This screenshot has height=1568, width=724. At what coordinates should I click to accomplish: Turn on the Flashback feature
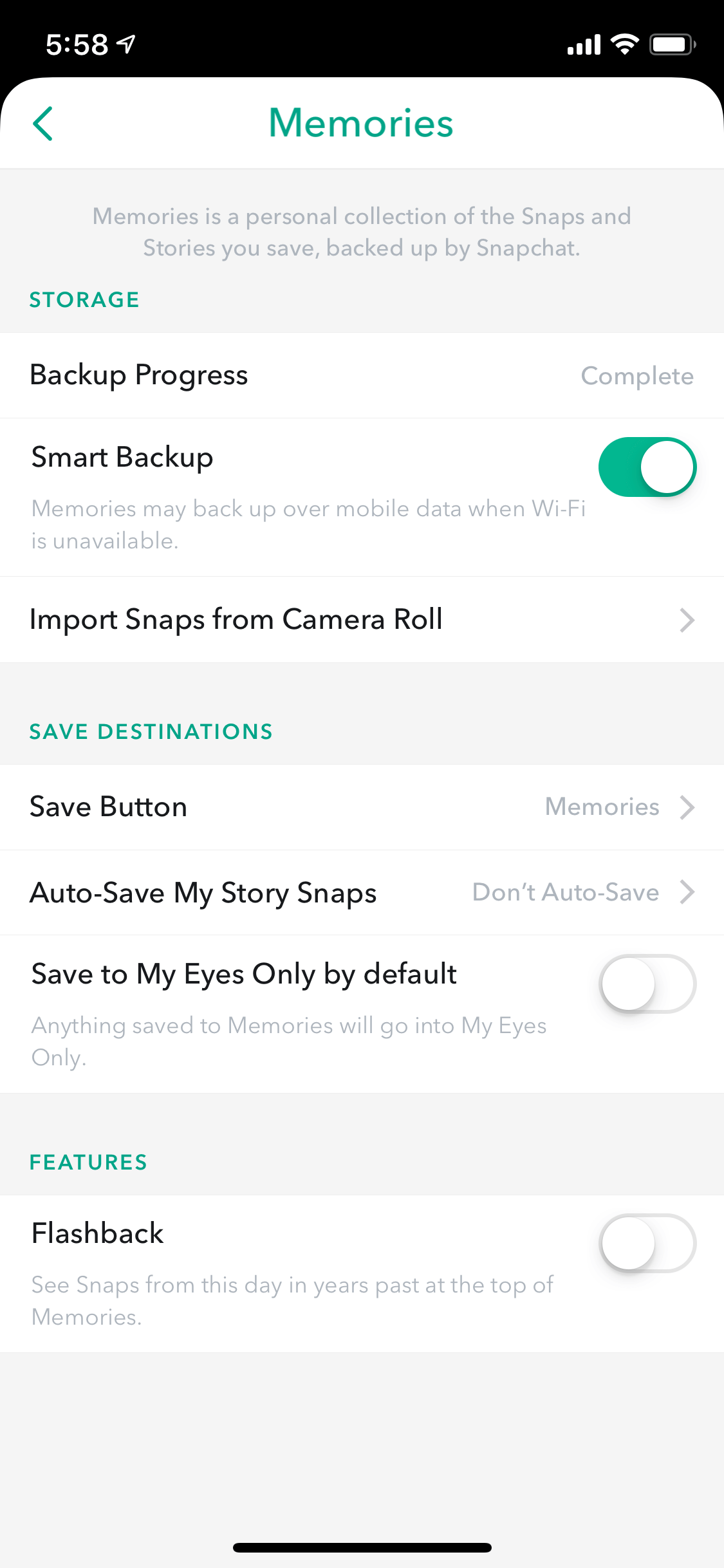click(x=647, y=1243)
